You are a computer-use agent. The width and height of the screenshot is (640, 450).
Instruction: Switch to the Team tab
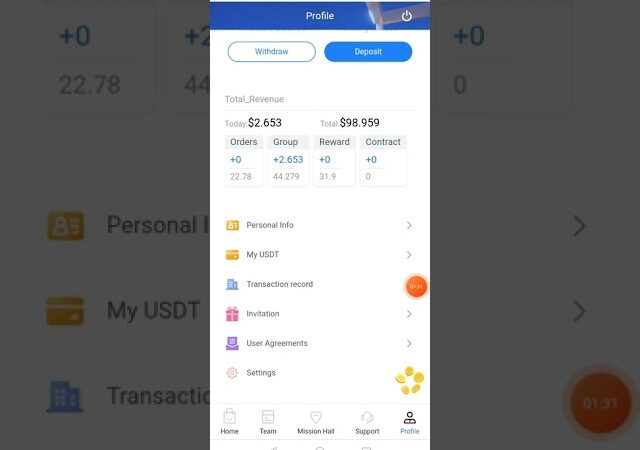point(268,421)
